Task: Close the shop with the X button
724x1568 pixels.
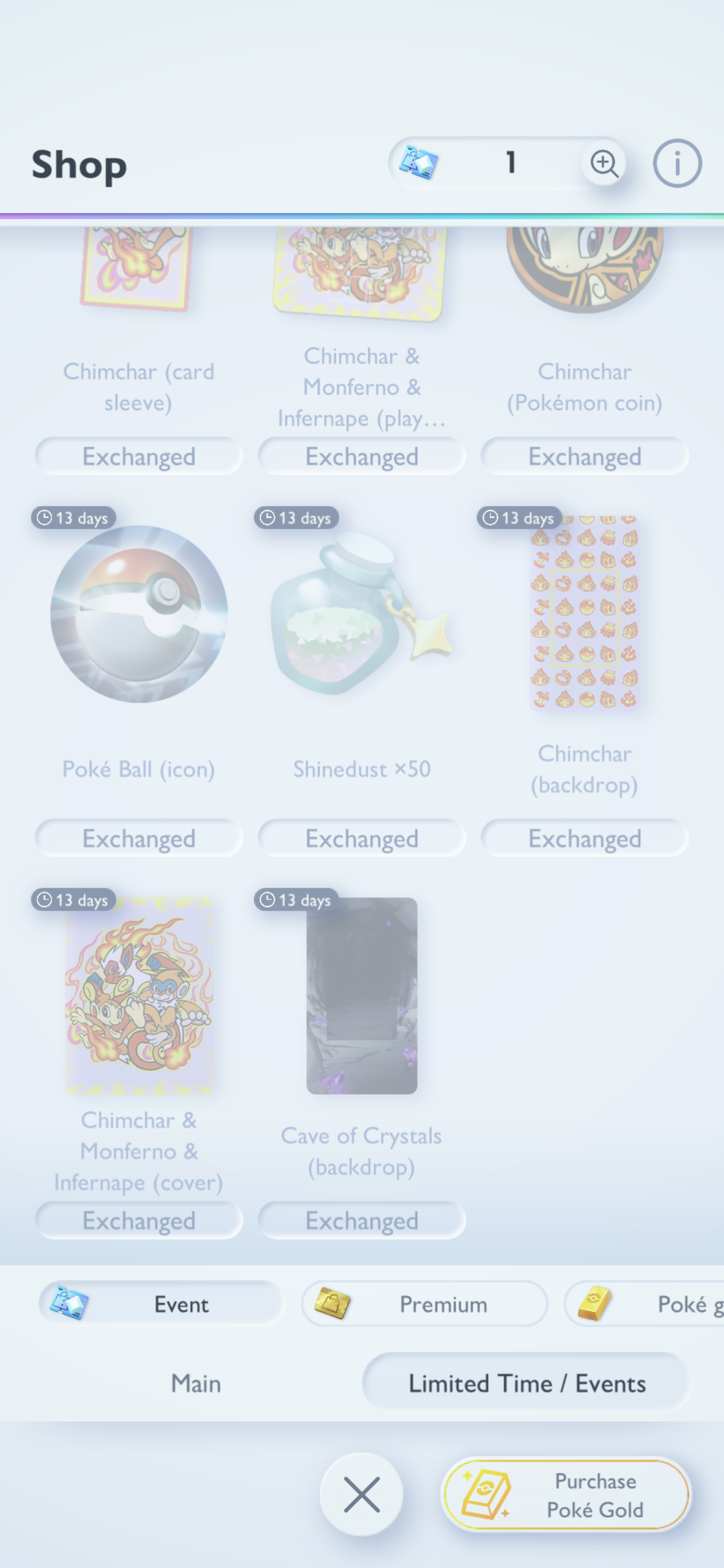Action: [361, 1494]
